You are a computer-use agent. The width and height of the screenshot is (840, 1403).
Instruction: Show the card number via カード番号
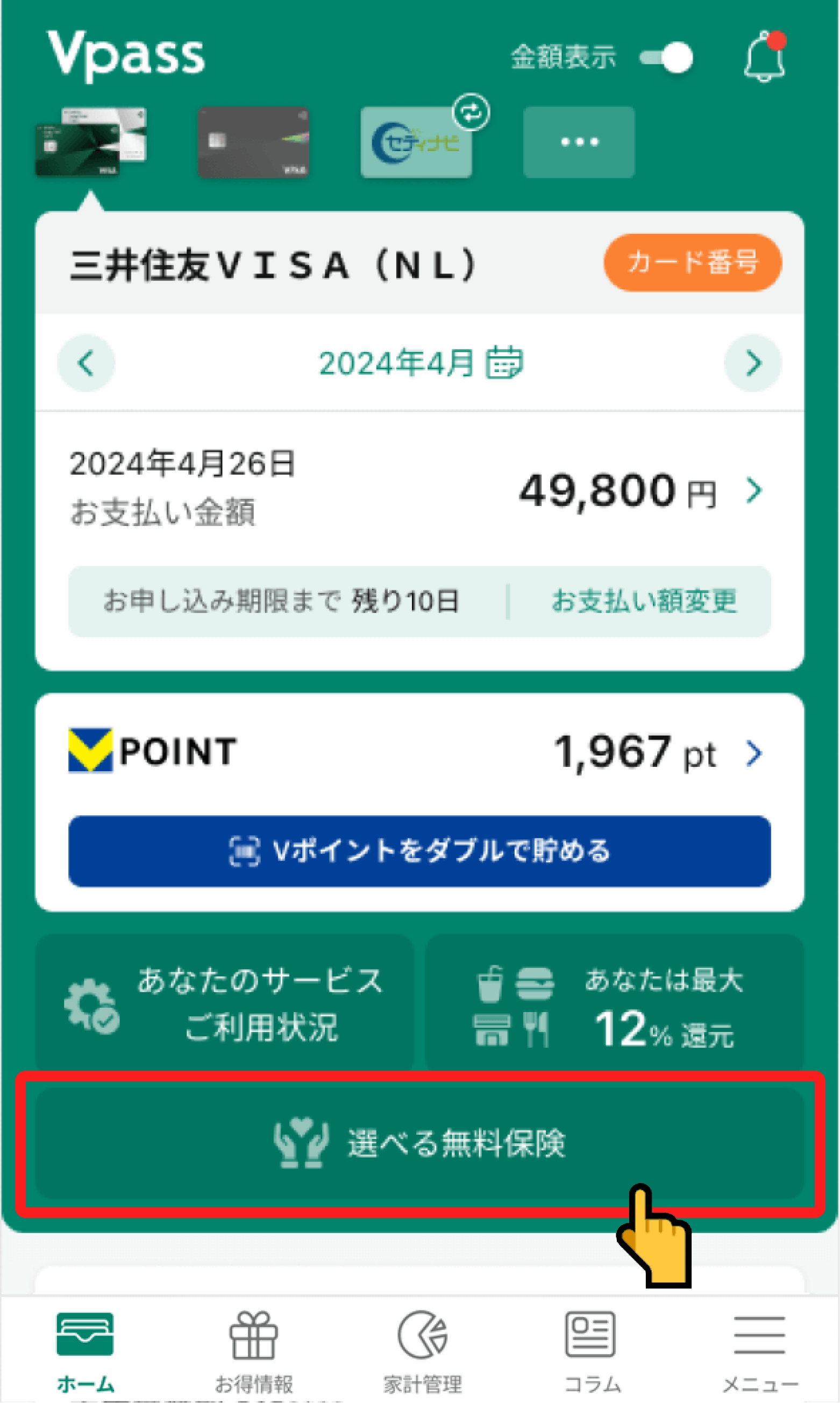[692, 262]
